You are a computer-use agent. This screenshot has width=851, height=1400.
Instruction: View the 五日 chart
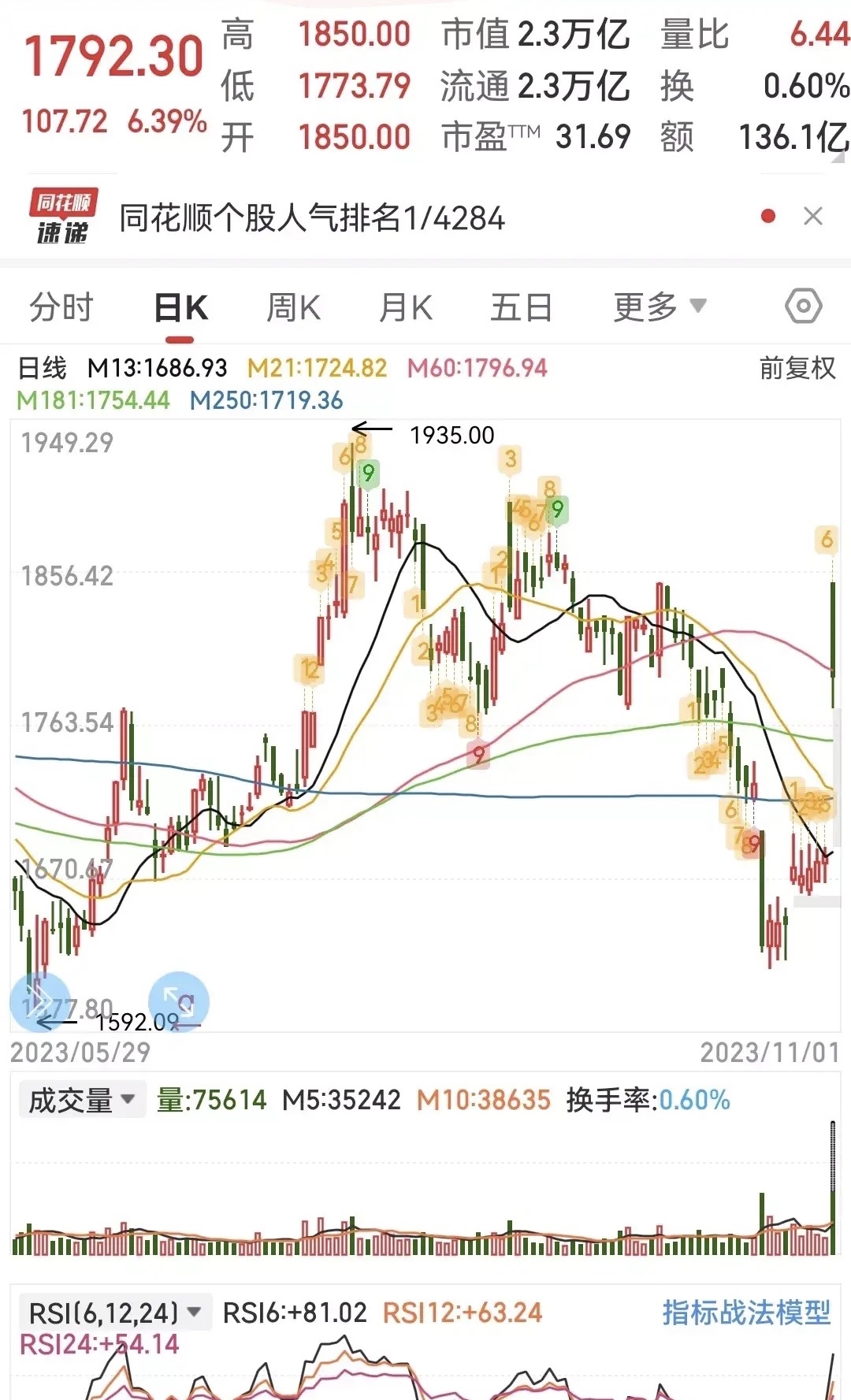click(521, 306)
